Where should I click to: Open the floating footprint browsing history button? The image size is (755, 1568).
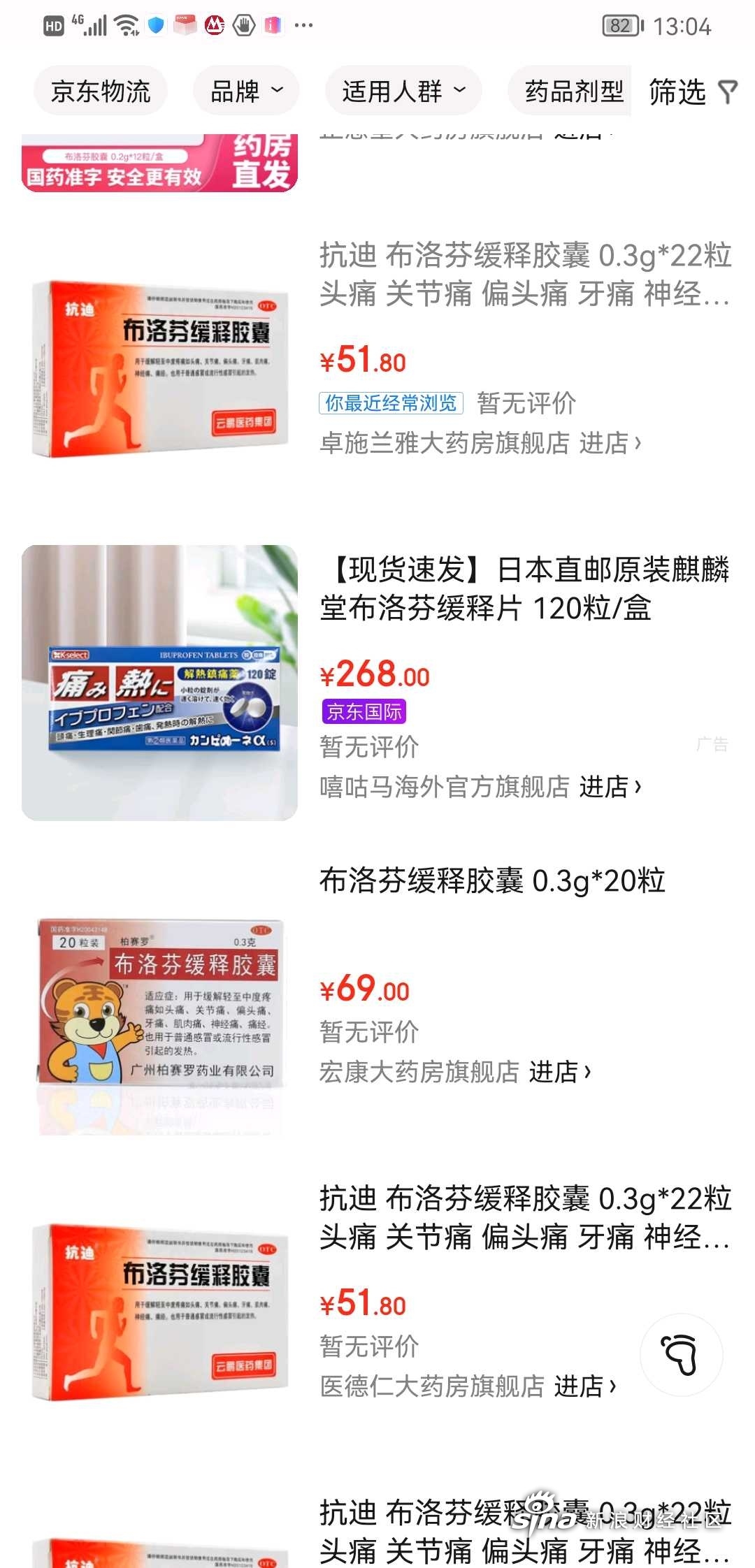click(x=681, y=1356)
